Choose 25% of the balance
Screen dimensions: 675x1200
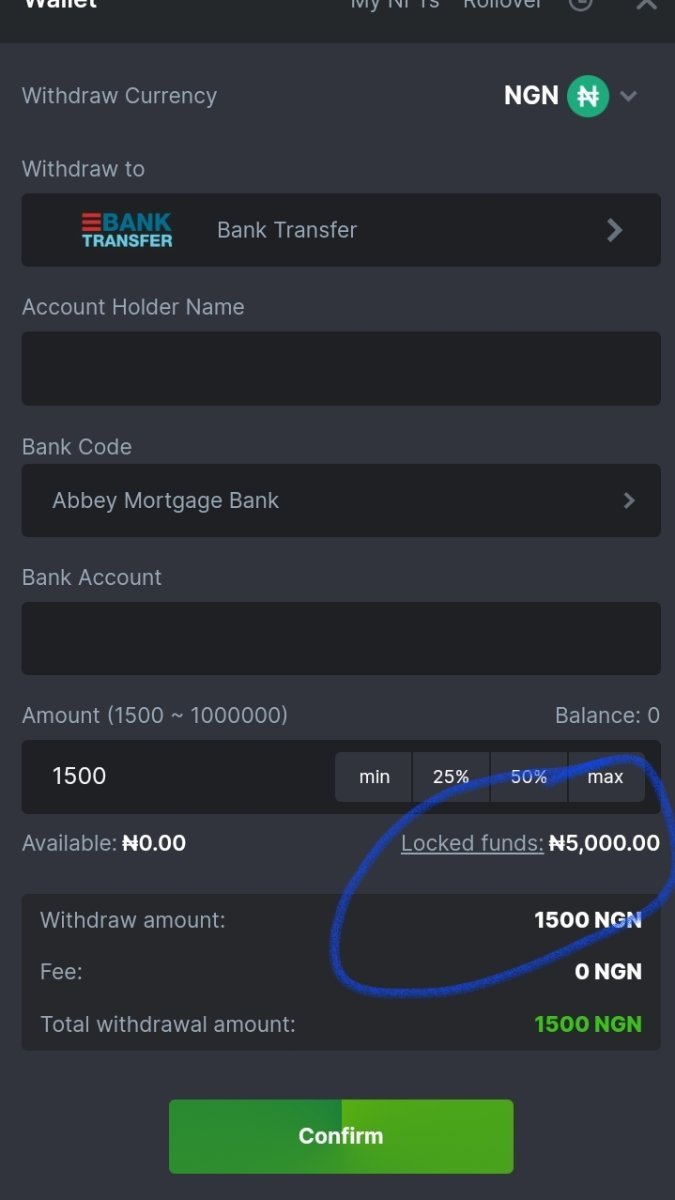pyautogui.click(x=451, y=777)
